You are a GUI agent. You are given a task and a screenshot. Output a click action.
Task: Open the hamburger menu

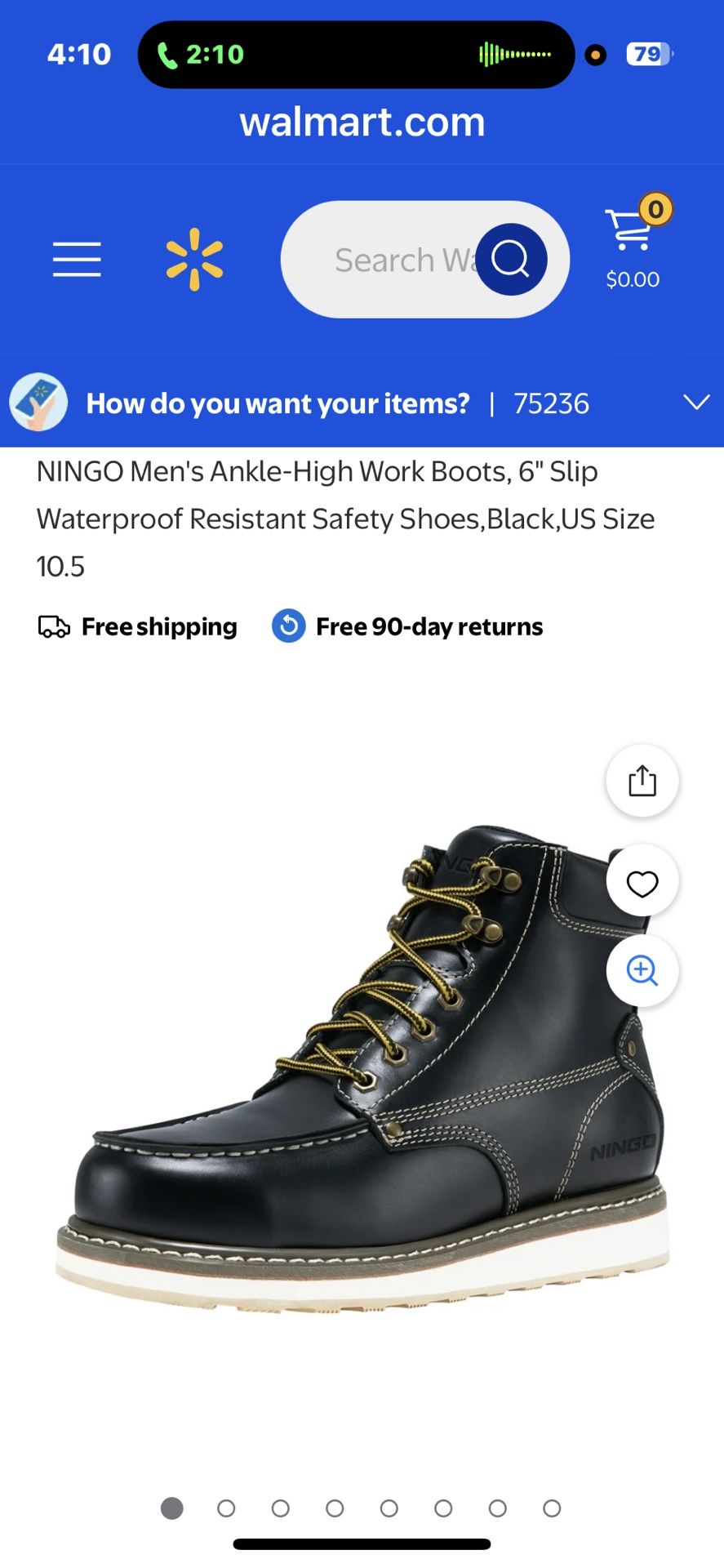(77, 260)
